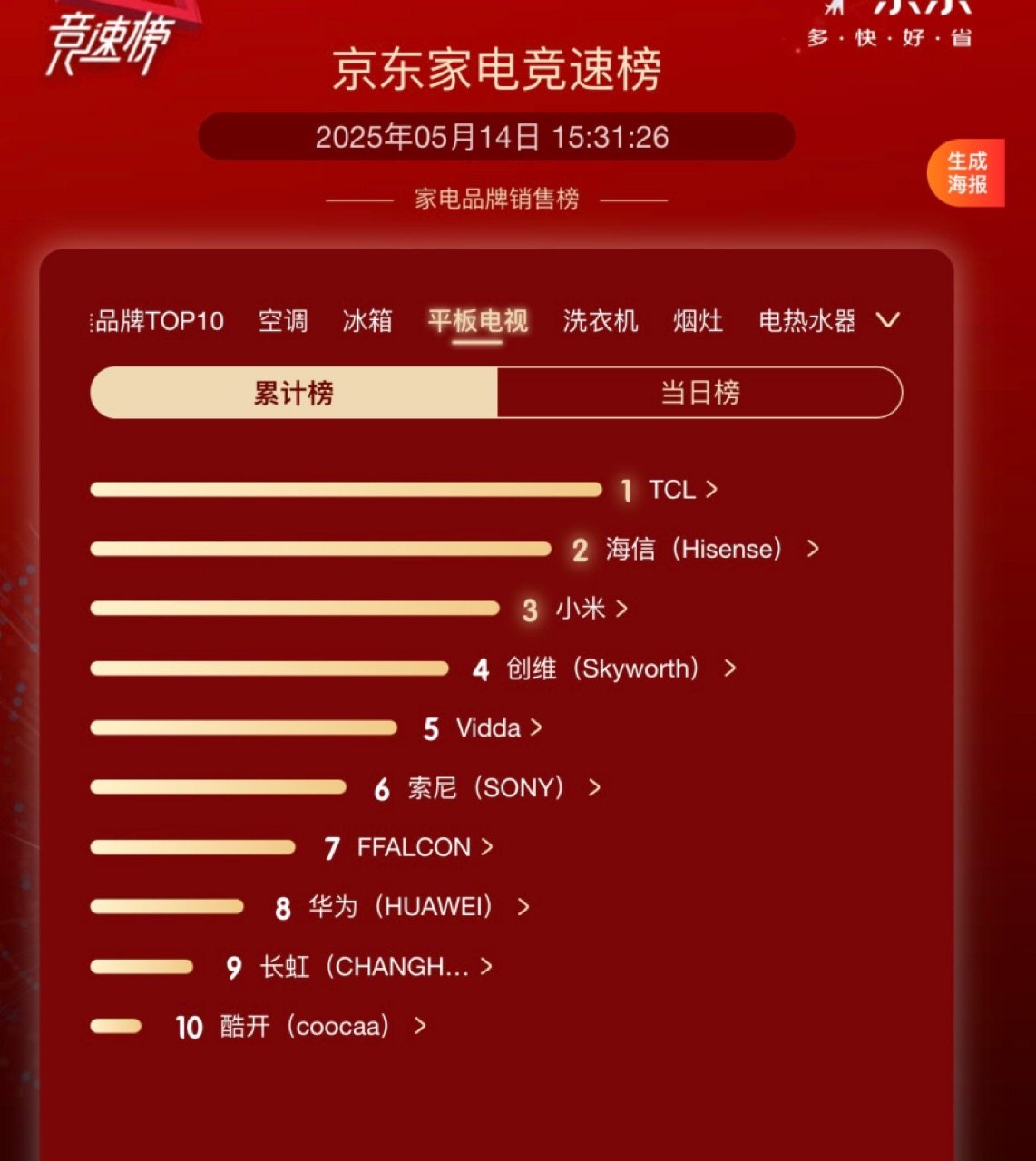Open the 洗衣机 category tab
1036x1161 pixels.
[601, 321]
